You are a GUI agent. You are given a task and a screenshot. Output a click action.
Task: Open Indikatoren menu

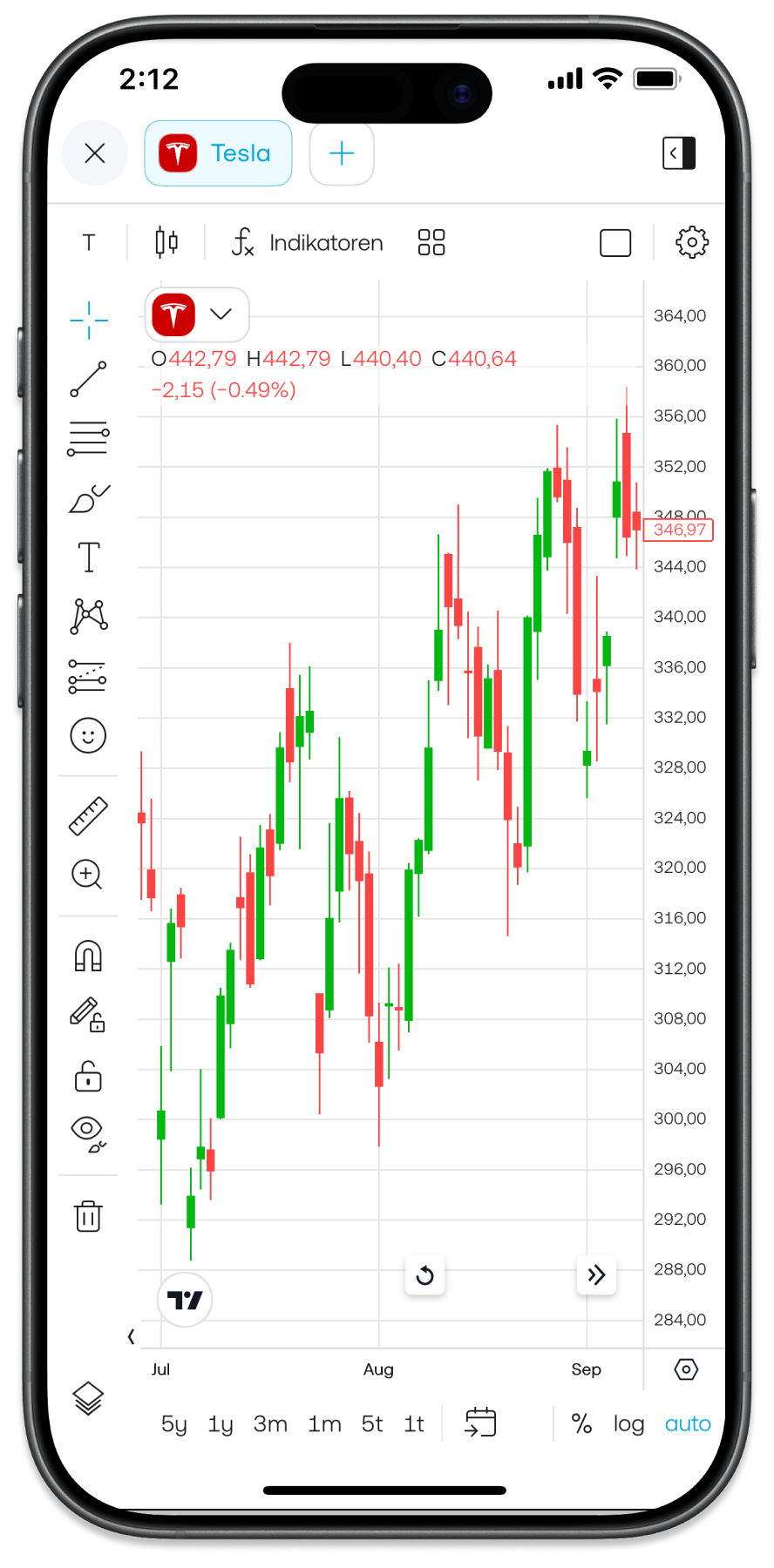[308, 242]
